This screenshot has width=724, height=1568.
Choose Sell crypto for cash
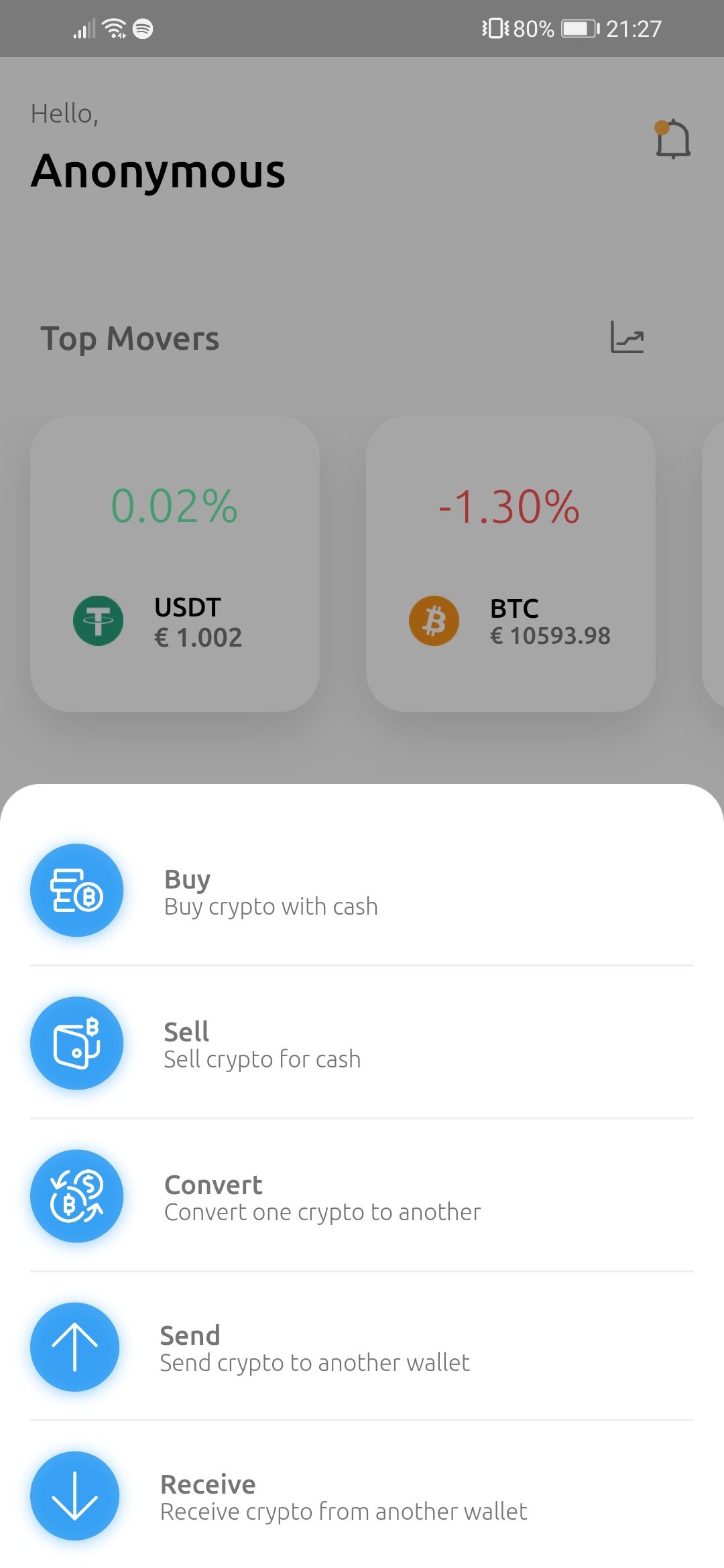[262, 1045]
